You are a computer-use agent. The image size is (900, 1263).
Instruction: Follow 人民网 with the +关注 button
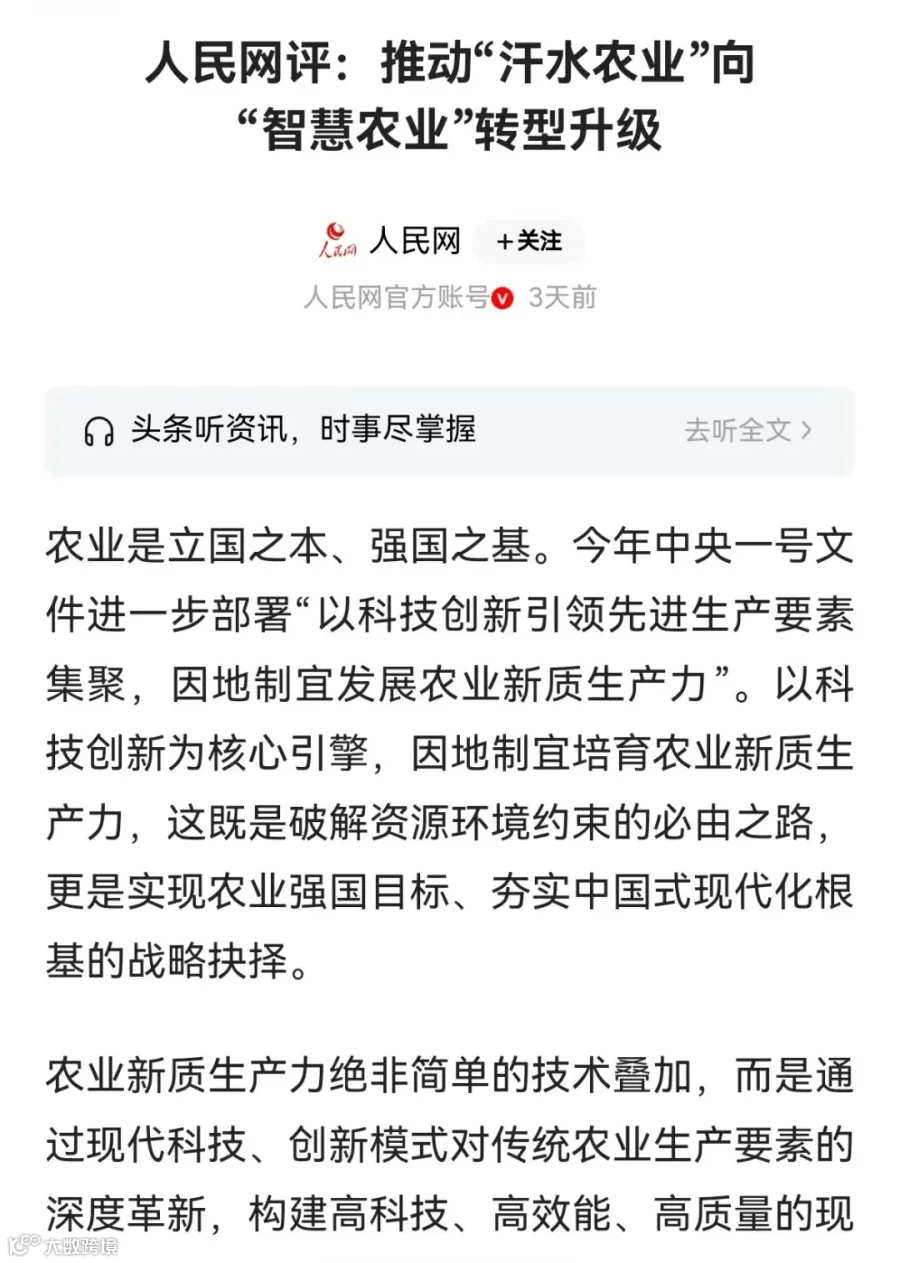click(x=528, y=241)
